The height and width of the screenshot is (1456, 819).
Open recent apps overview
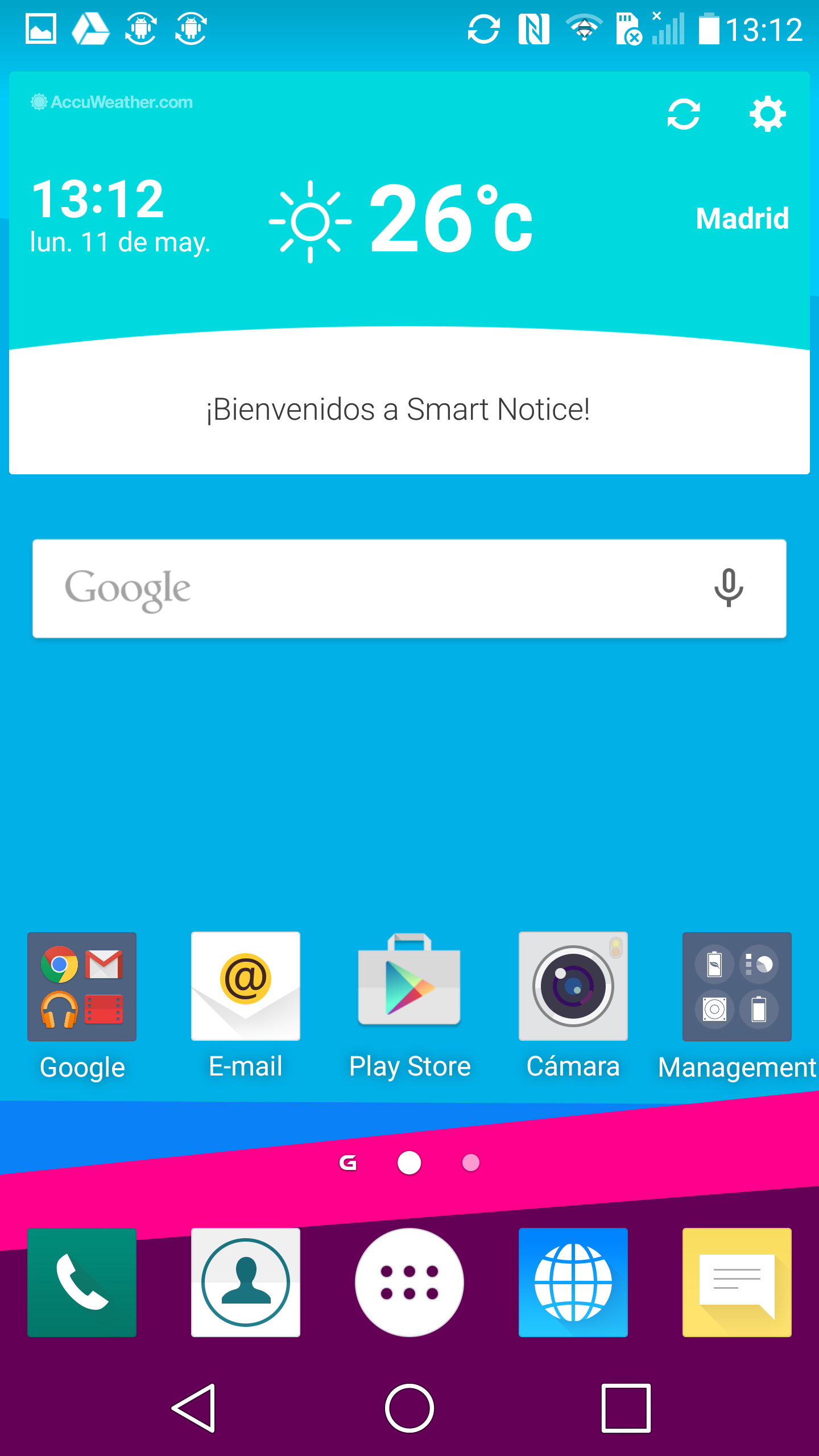[x=626, y=1408]
